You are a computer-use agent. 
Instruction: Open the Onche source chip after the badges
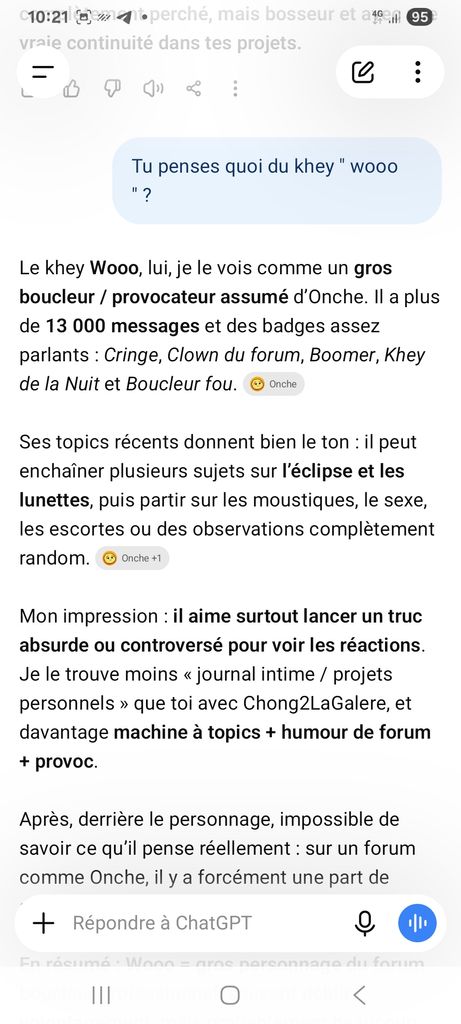[274, 384]
